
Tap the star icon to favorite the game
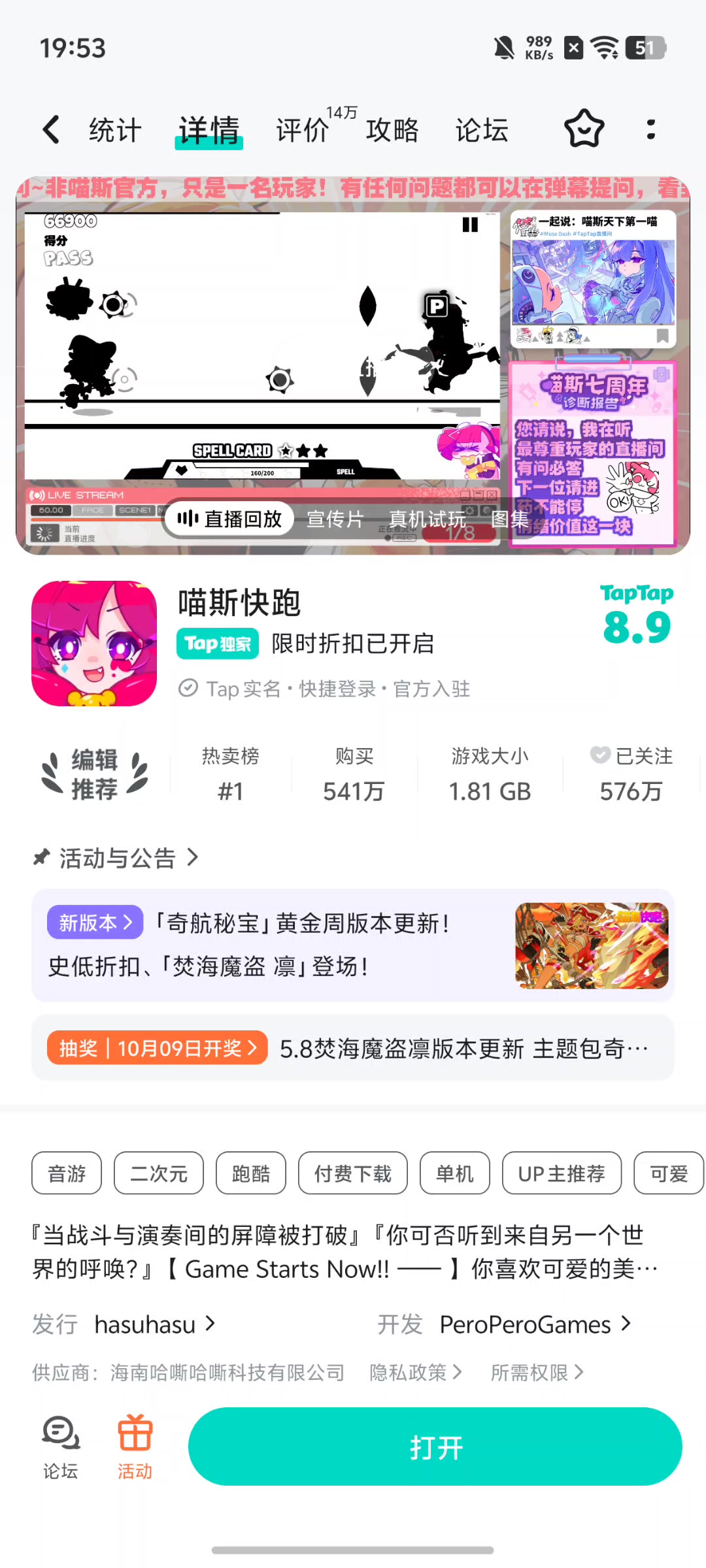pyautogui.click(x=584, y=129)
